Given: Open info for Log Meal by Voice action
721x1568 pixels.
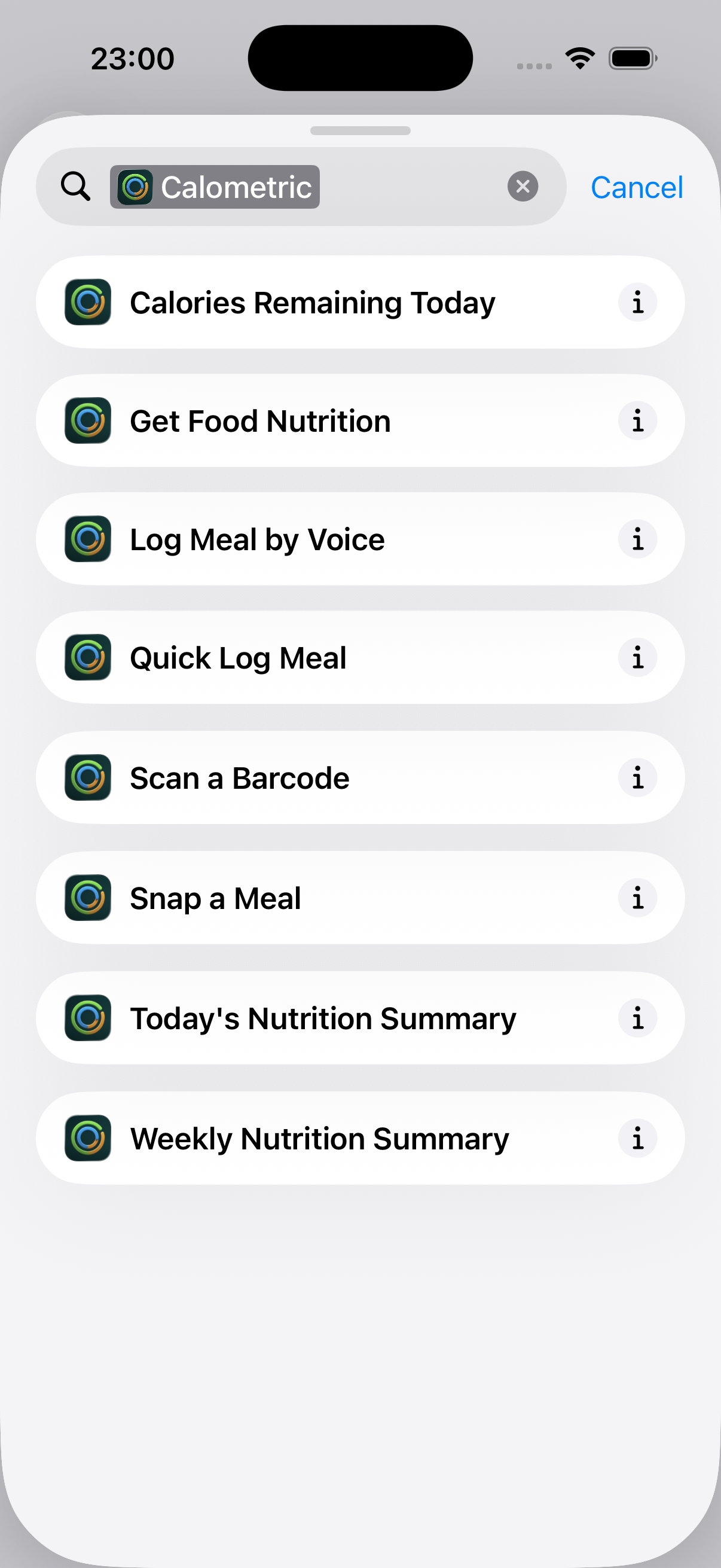Looking at the screenshot, I should coord(637,539).
